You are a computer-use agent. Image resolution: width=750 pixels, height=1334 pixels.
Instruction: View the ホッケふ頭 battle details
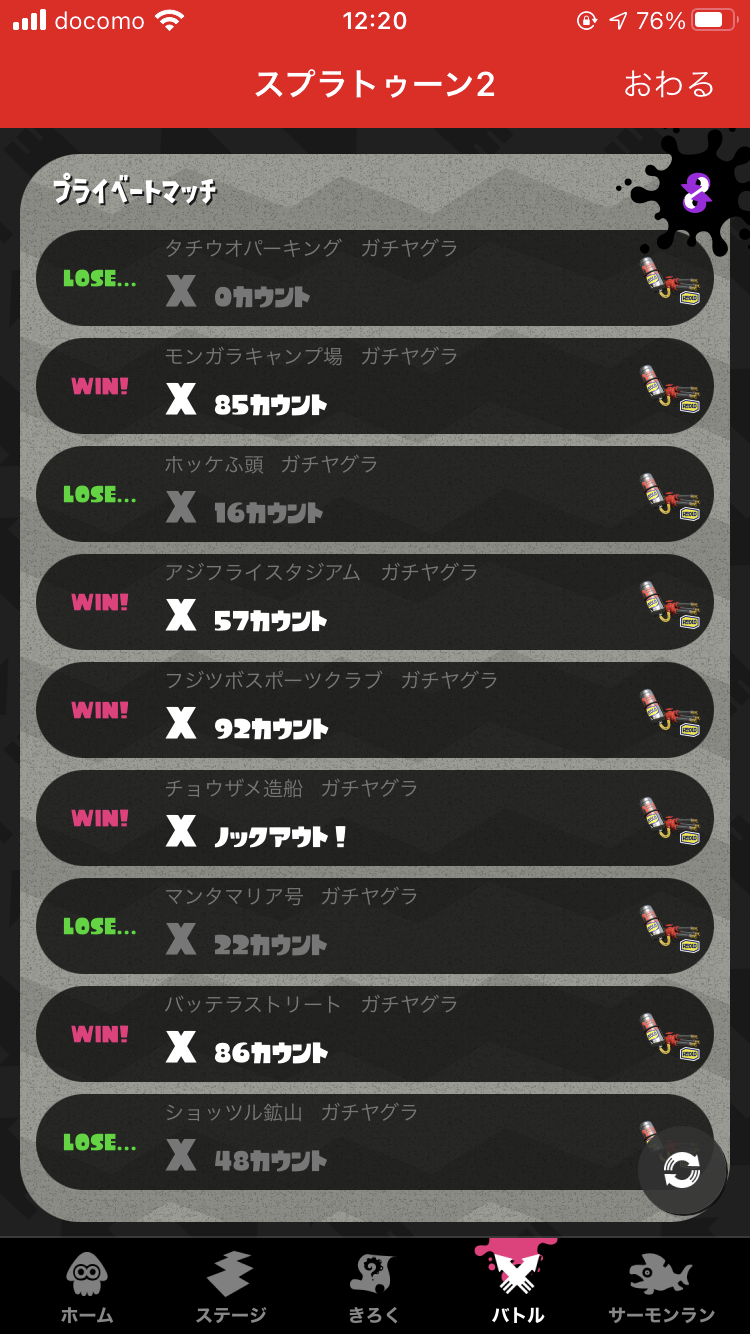point(374,494)
